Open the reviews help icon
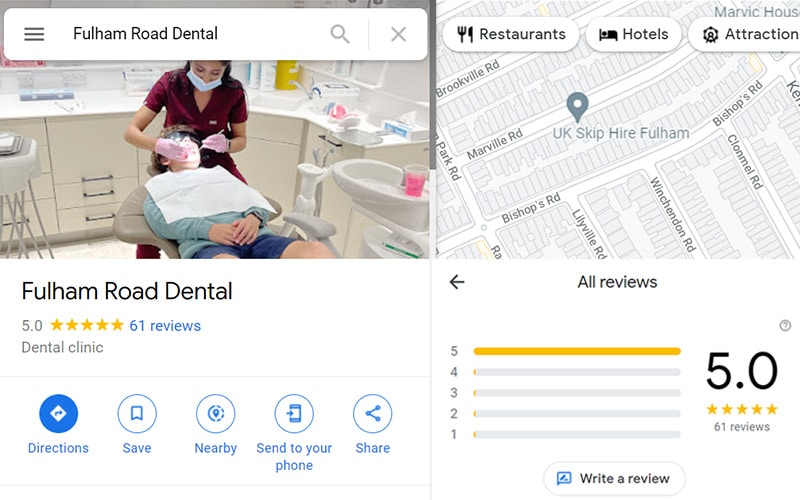This screenshot has height=500, width=800. pyautogui.click(x=785, y=325)
